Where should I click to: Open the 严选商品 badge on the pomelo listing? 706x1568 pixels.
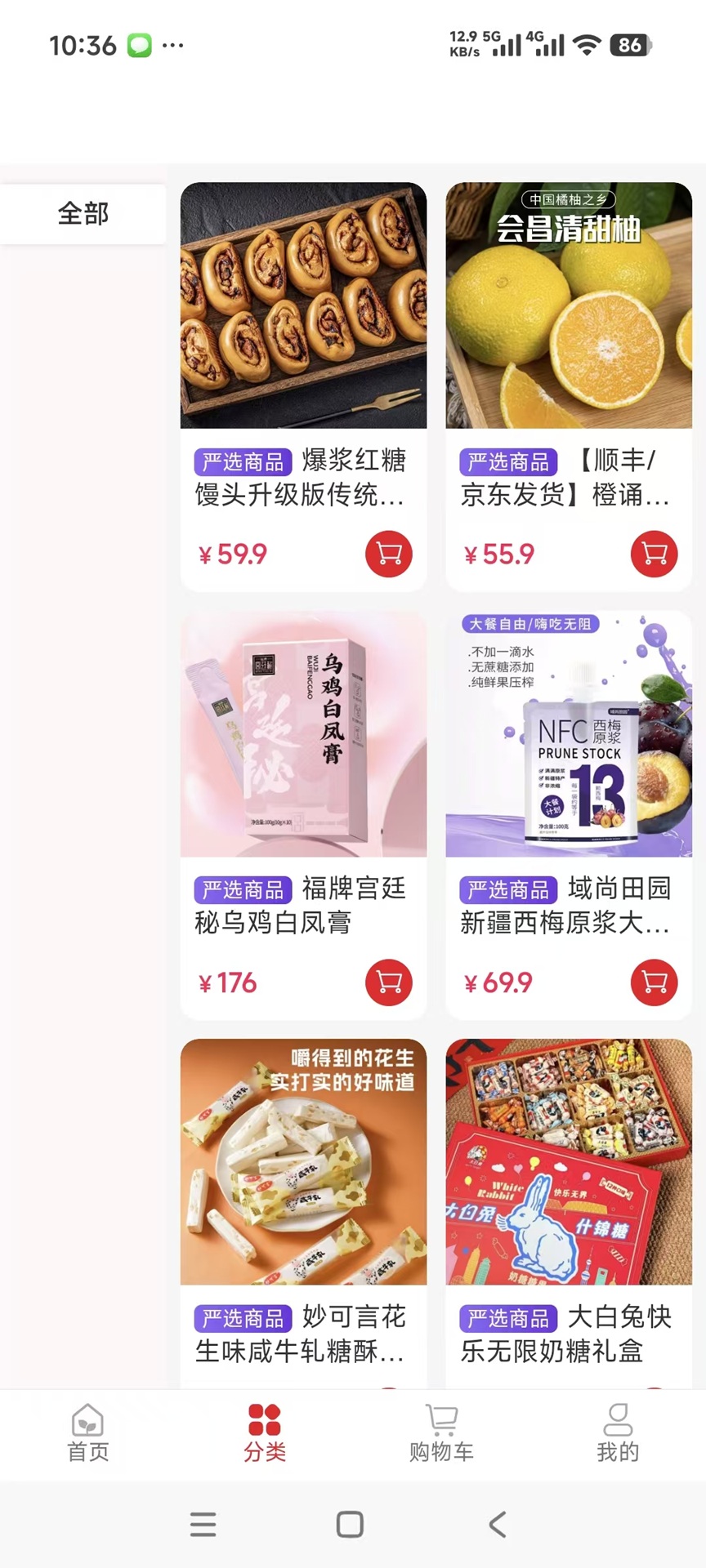(x=507, y=461)
